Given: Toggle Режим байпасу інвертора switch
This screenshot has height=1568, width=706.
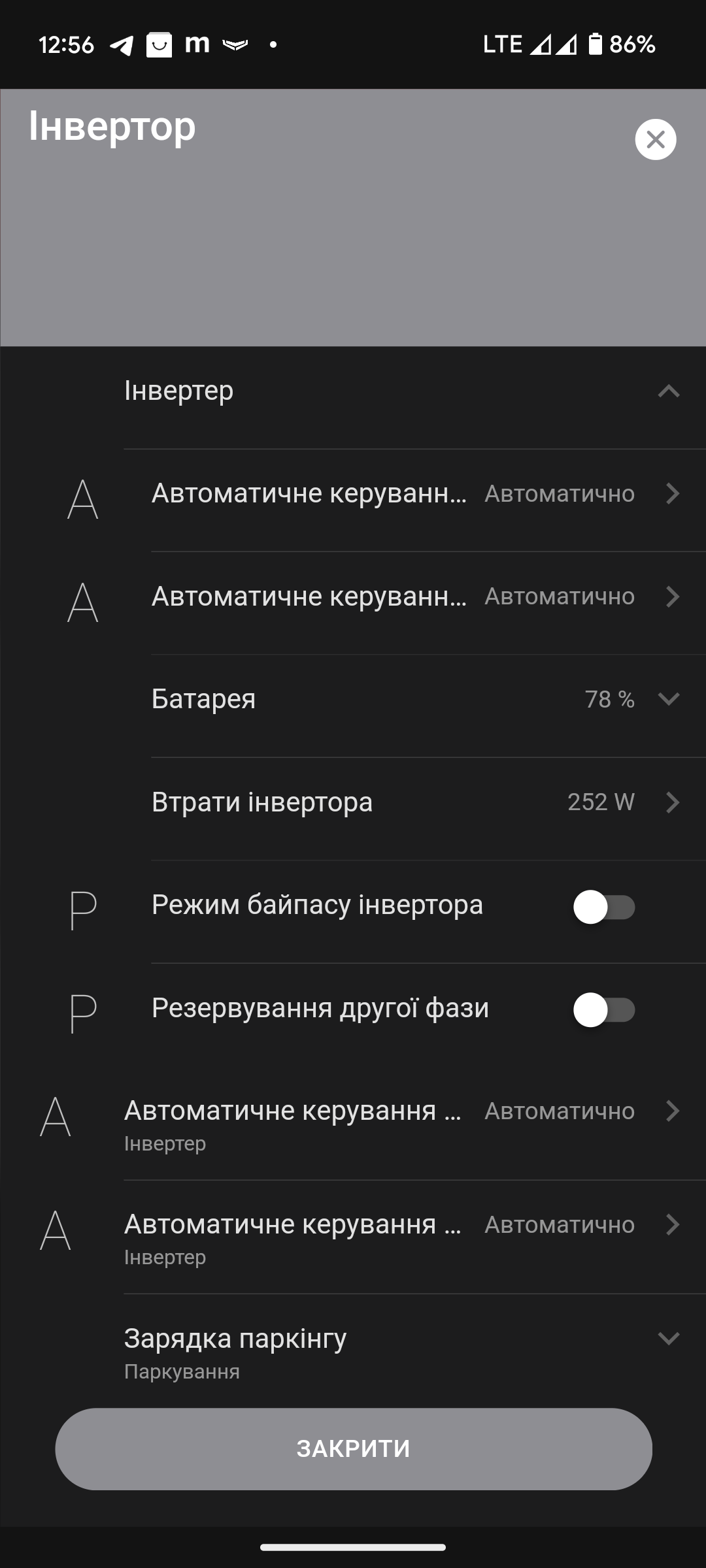Looking at the screenshot, I should click(604, 907).
